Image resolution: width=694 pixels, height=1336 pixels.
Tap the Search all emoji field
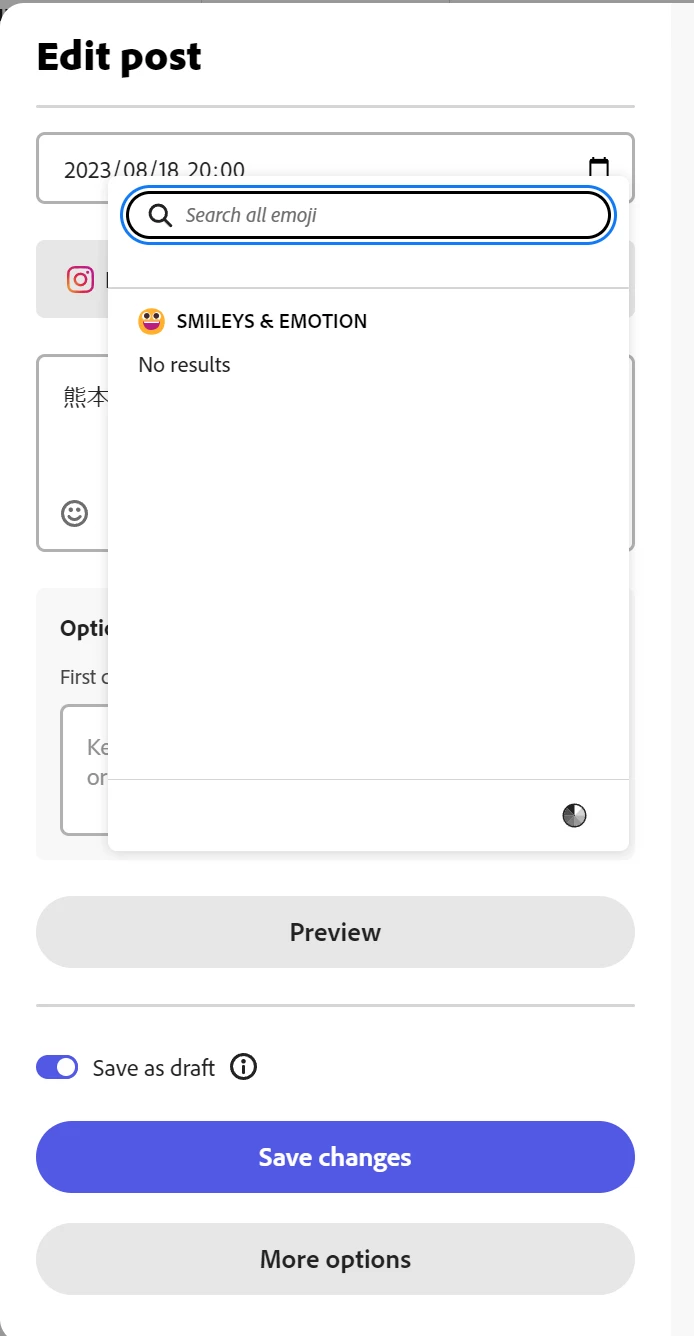pyautogui.click(x=390, y=215)
